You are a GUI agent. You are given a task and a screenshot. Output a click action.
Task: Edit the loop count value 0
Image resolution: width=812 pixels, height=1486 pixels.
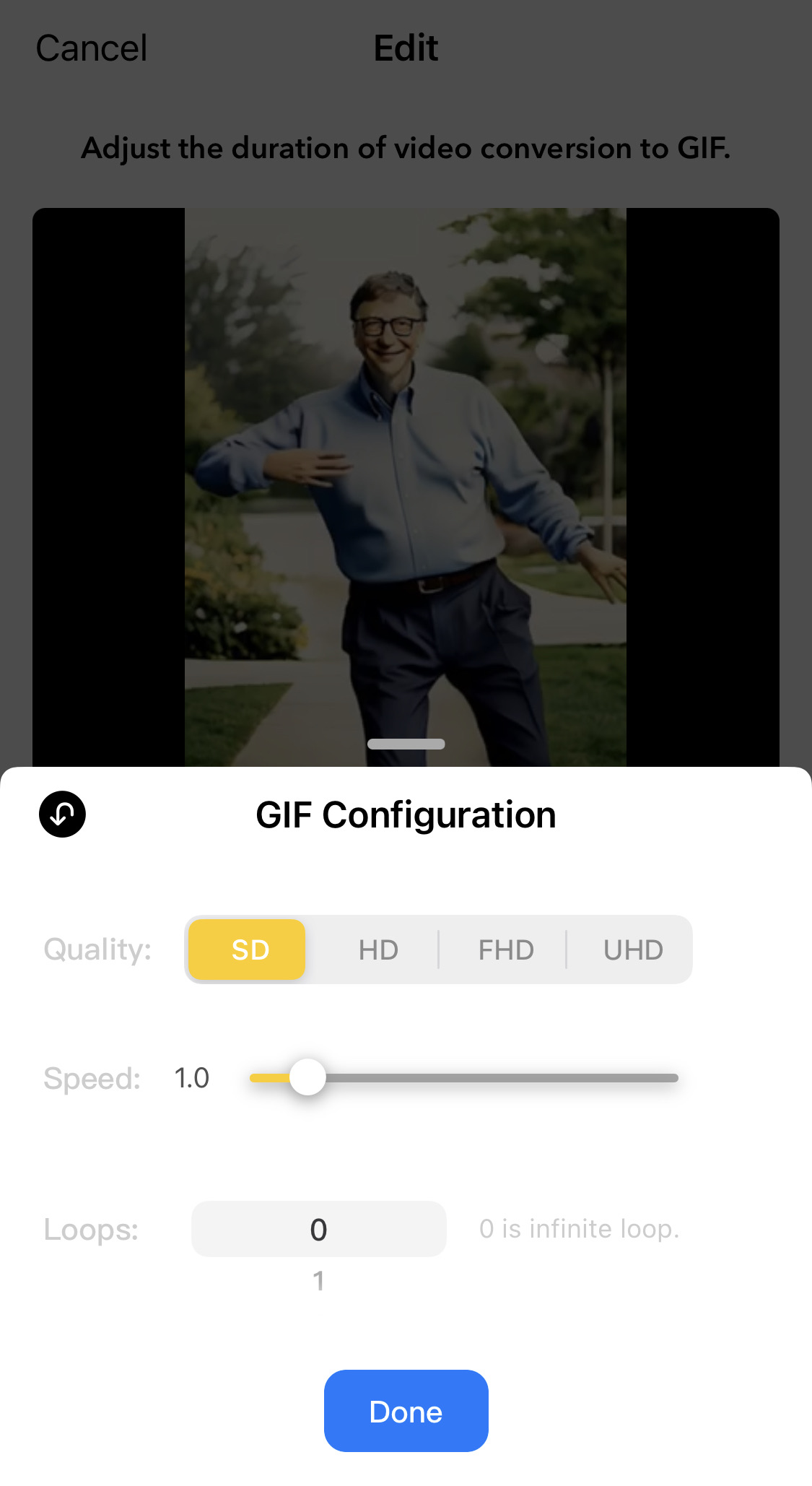point(318,1228)
